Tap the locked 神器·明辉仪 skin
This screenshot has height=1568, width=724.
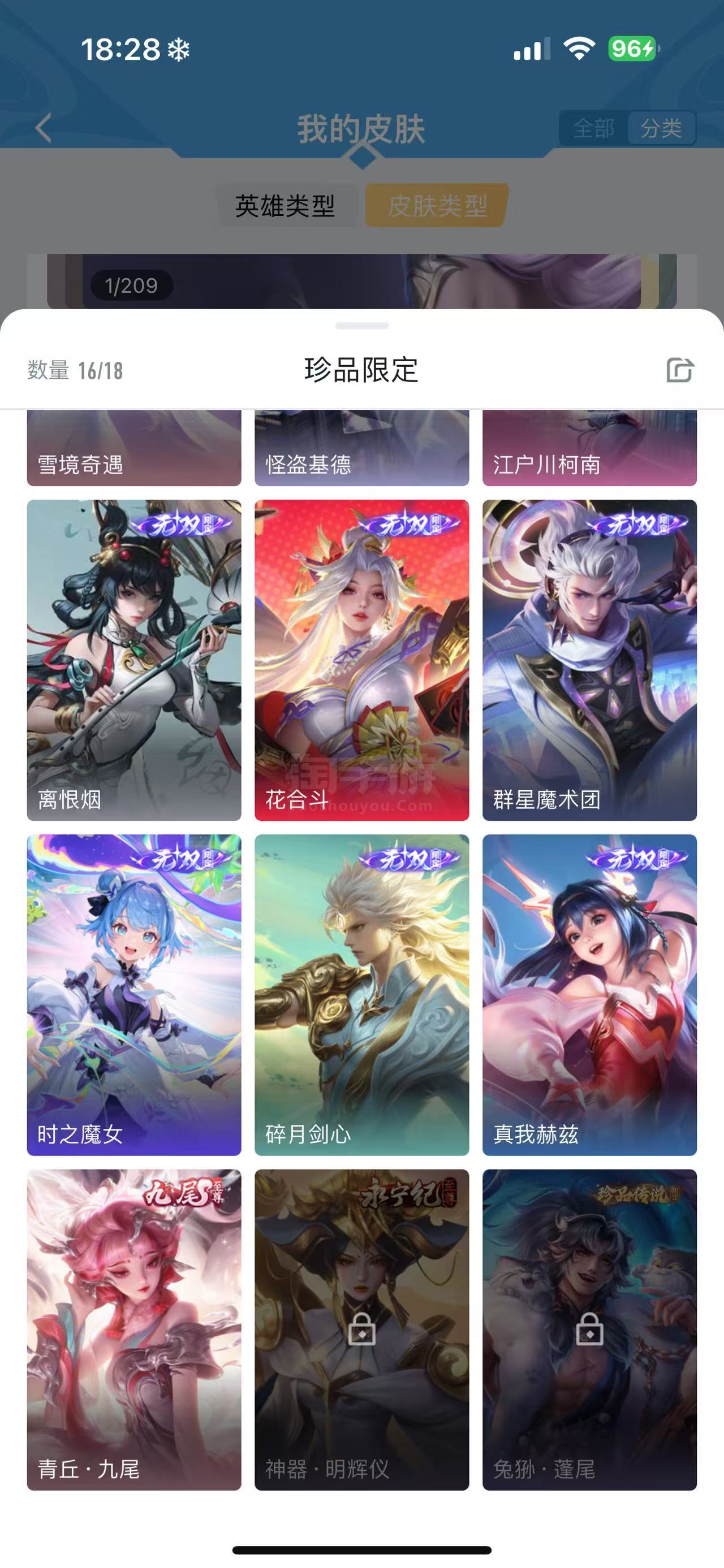[x=361, y=1330]
